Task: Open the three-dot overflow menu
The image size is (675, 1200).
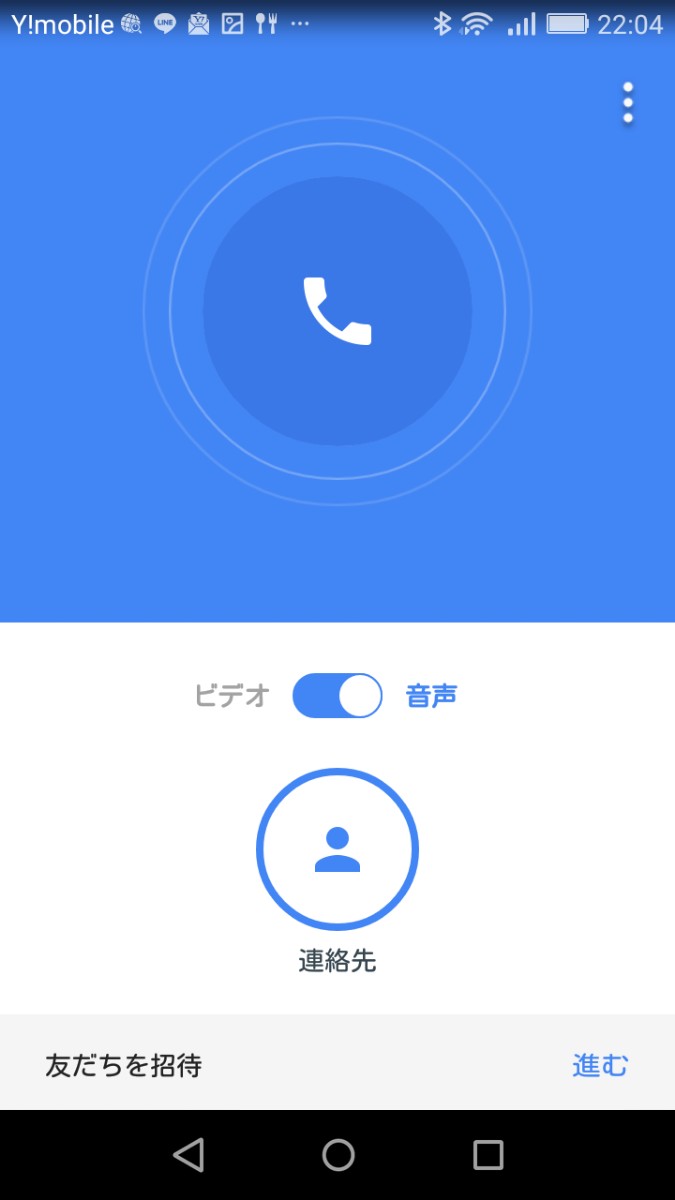Action: click(x=628, y=103)
